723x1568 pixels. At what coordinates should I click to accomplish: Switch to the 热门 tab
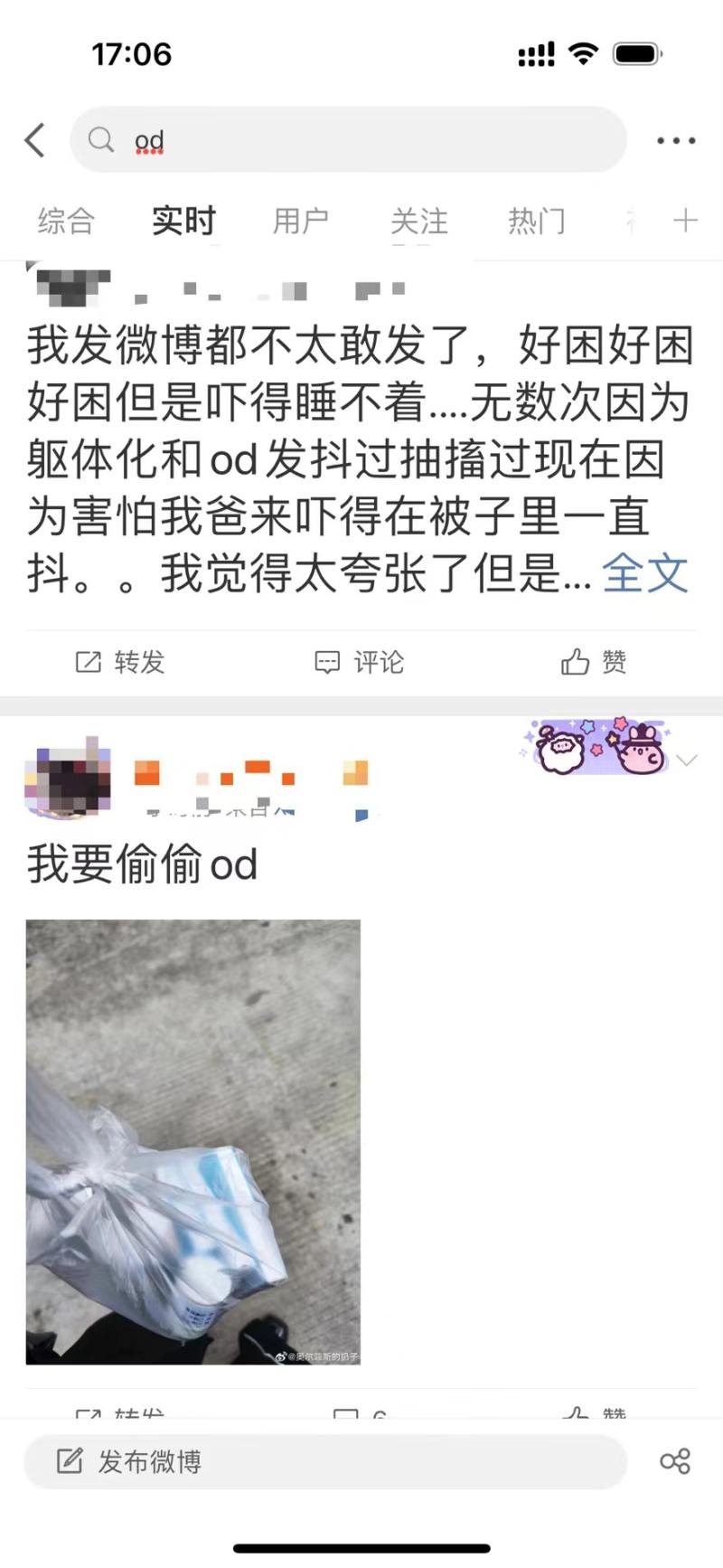point(536,221)
